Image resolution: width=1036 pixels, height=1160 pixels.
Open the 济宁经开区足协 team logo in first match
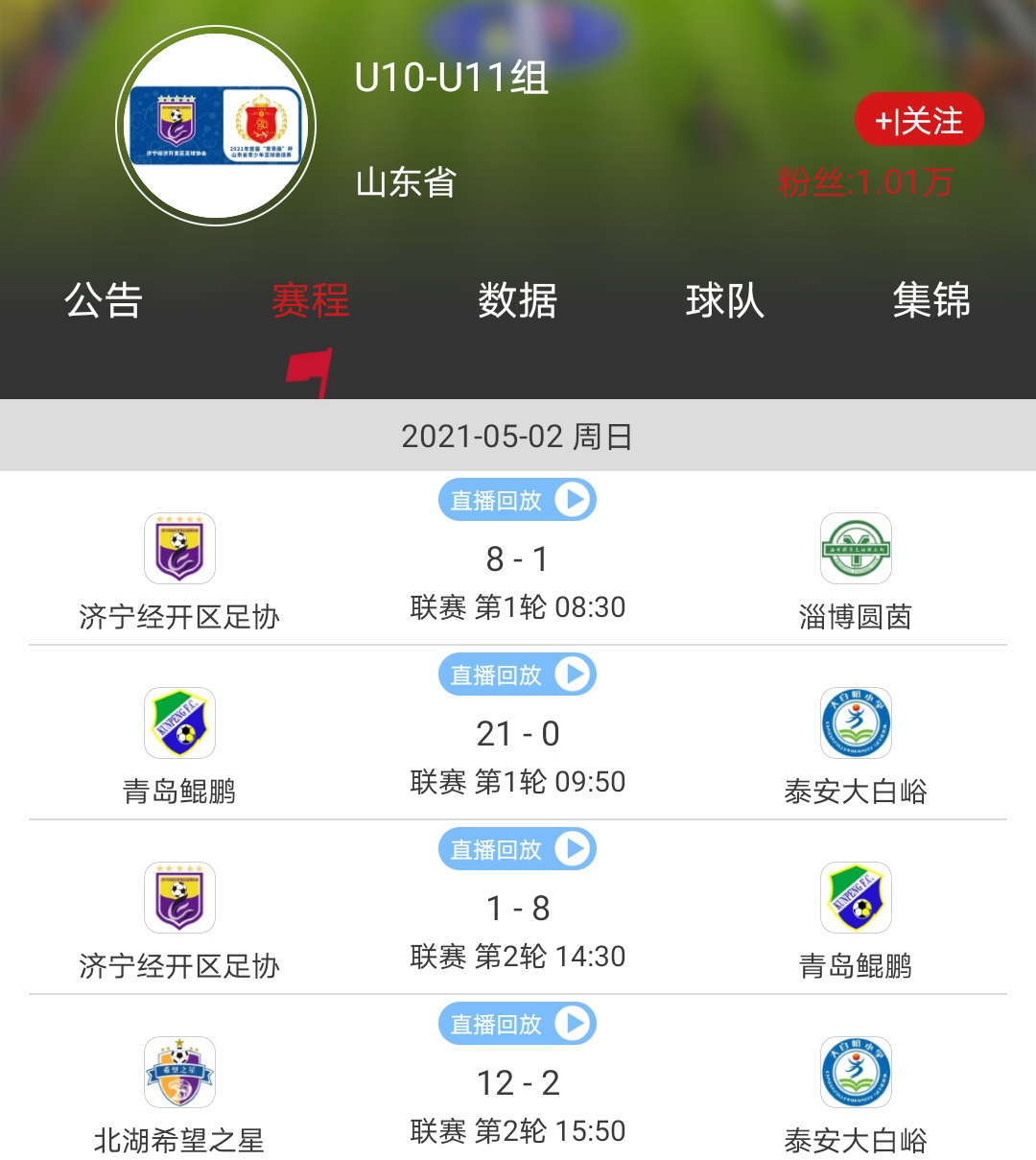(178, 548)
